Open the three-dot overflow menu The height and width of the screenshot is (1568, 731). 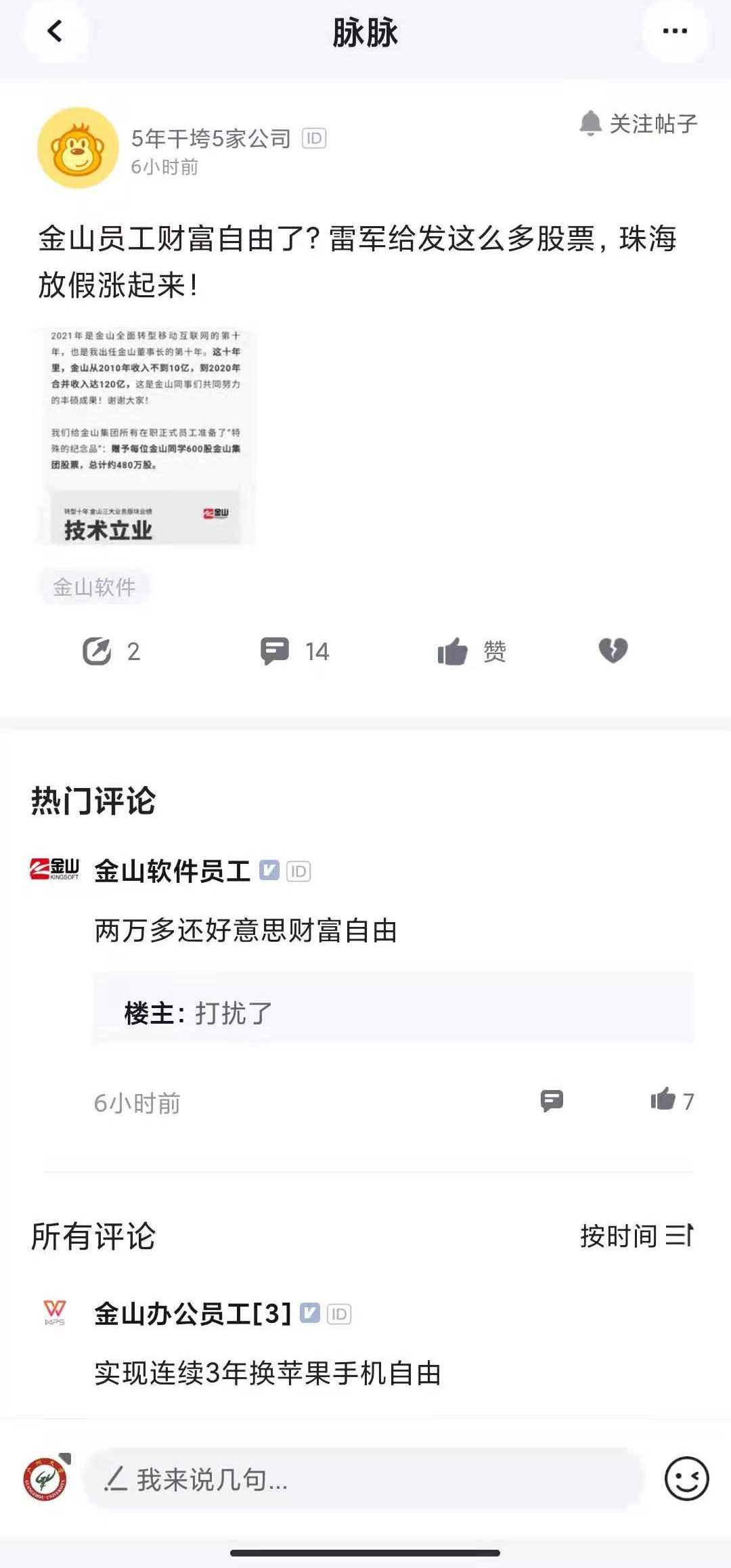click(x=674, y=31)
